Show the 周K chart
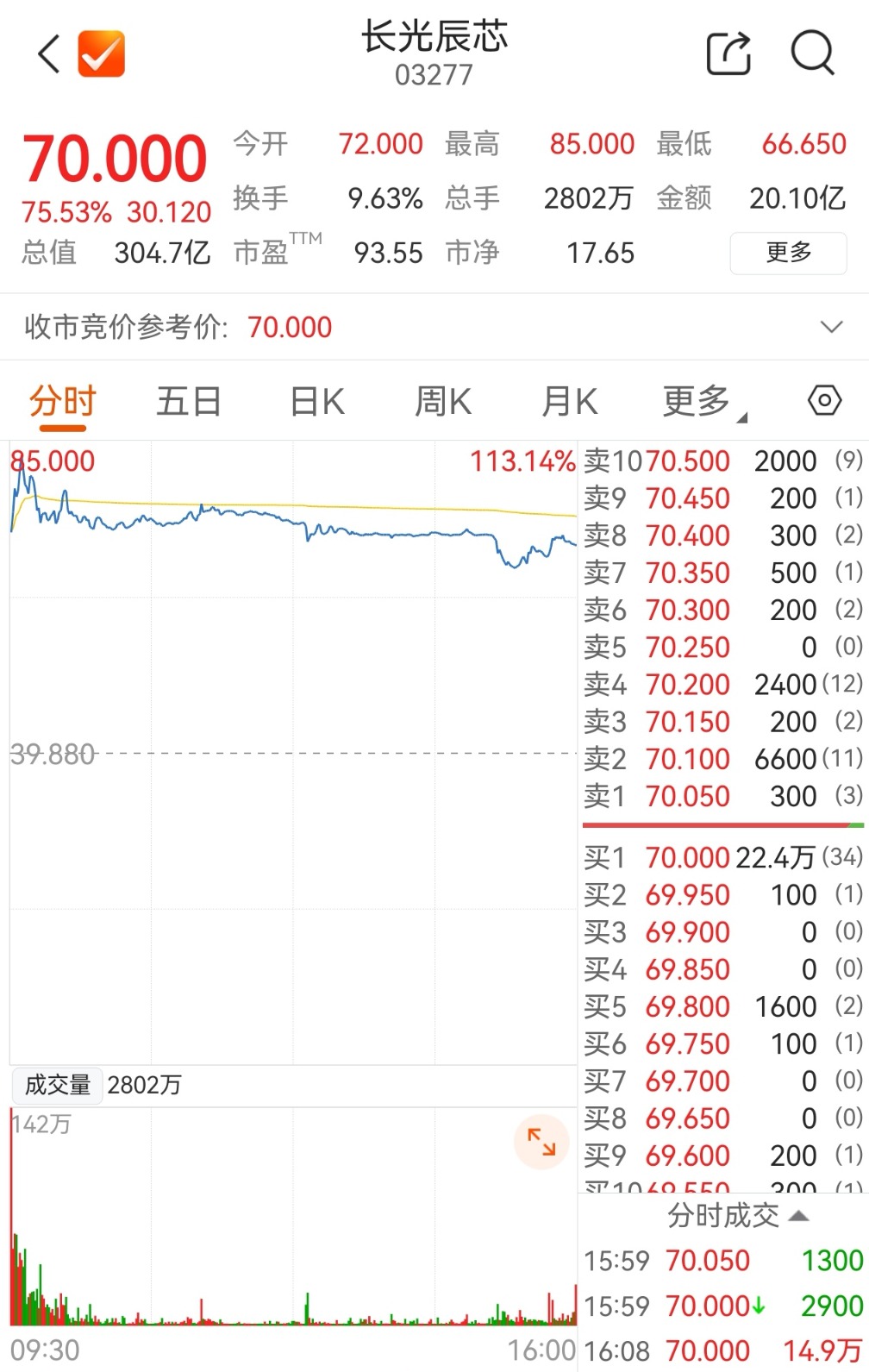The width and height of the screenshot is (869, 1372). [x=443, y=402]
